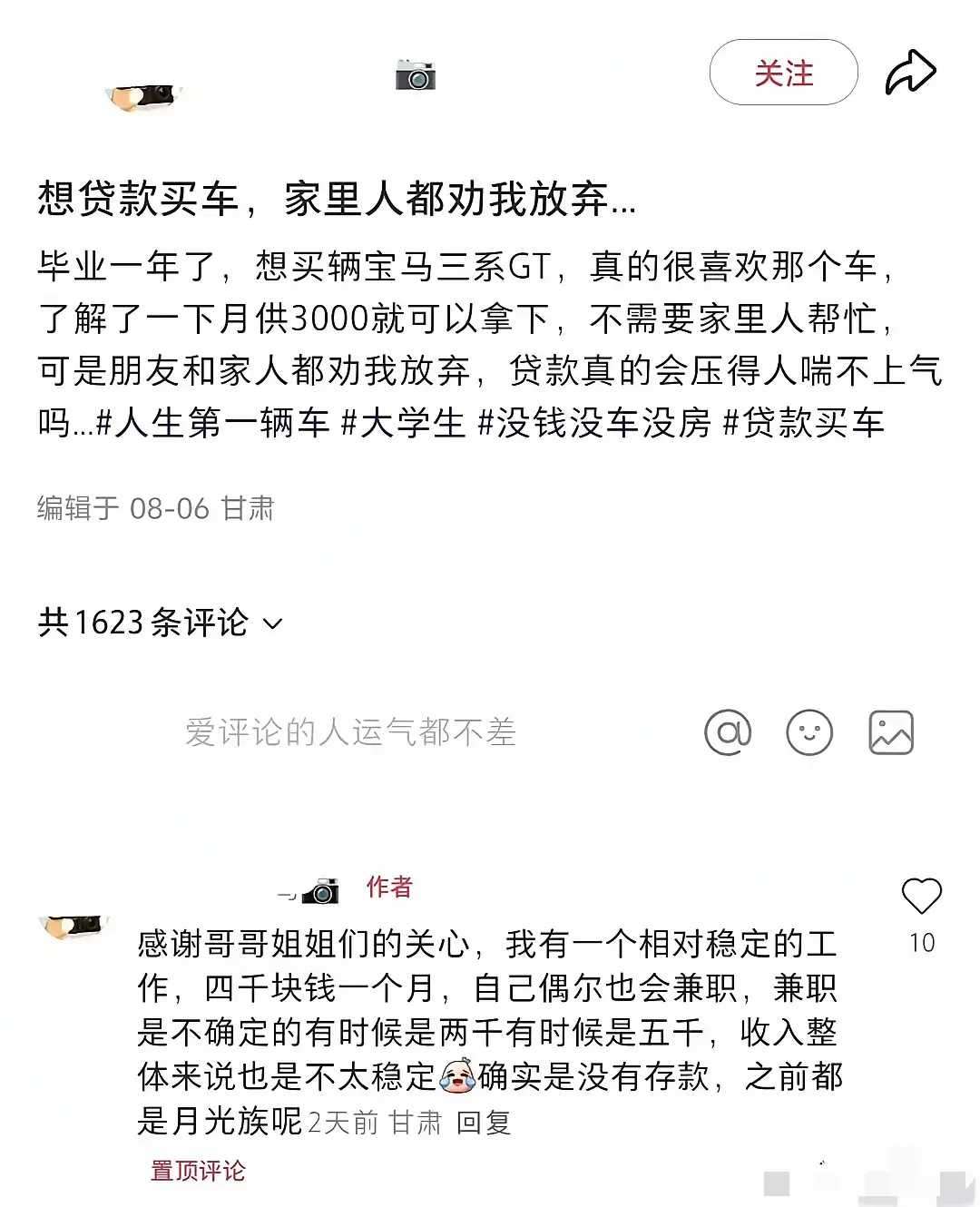Screen dimensions: 980x1207
Task: Open hashtag #没钱没车没房
Action: [593, 423]
